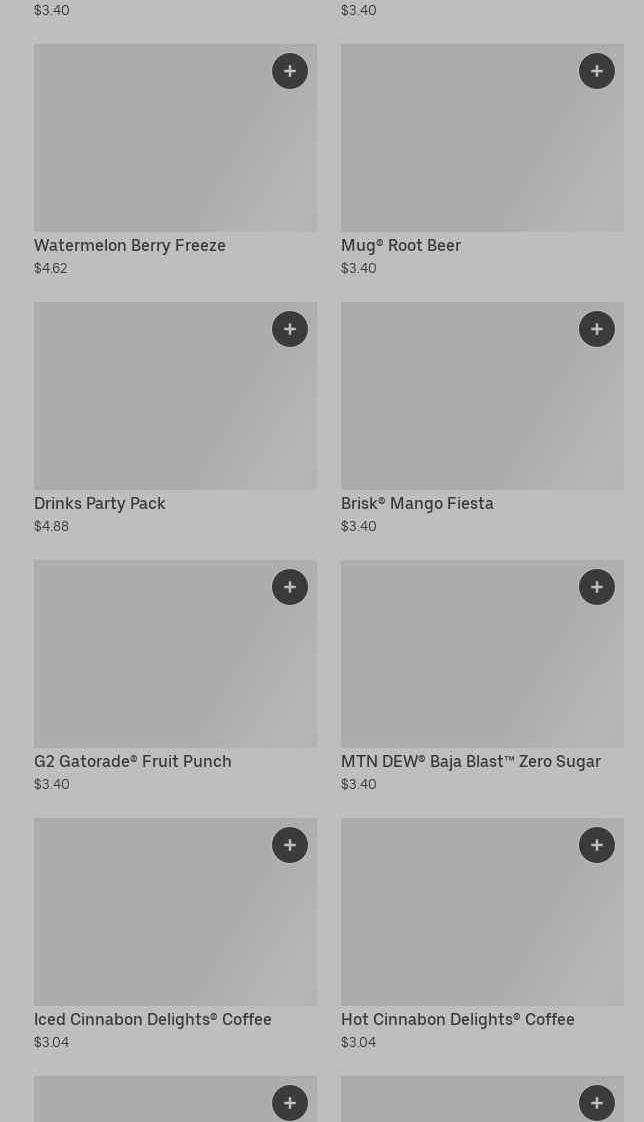View the Mug Root Beer product card
The height and width of the screenshot is (1122, 644).
[482, 160]
